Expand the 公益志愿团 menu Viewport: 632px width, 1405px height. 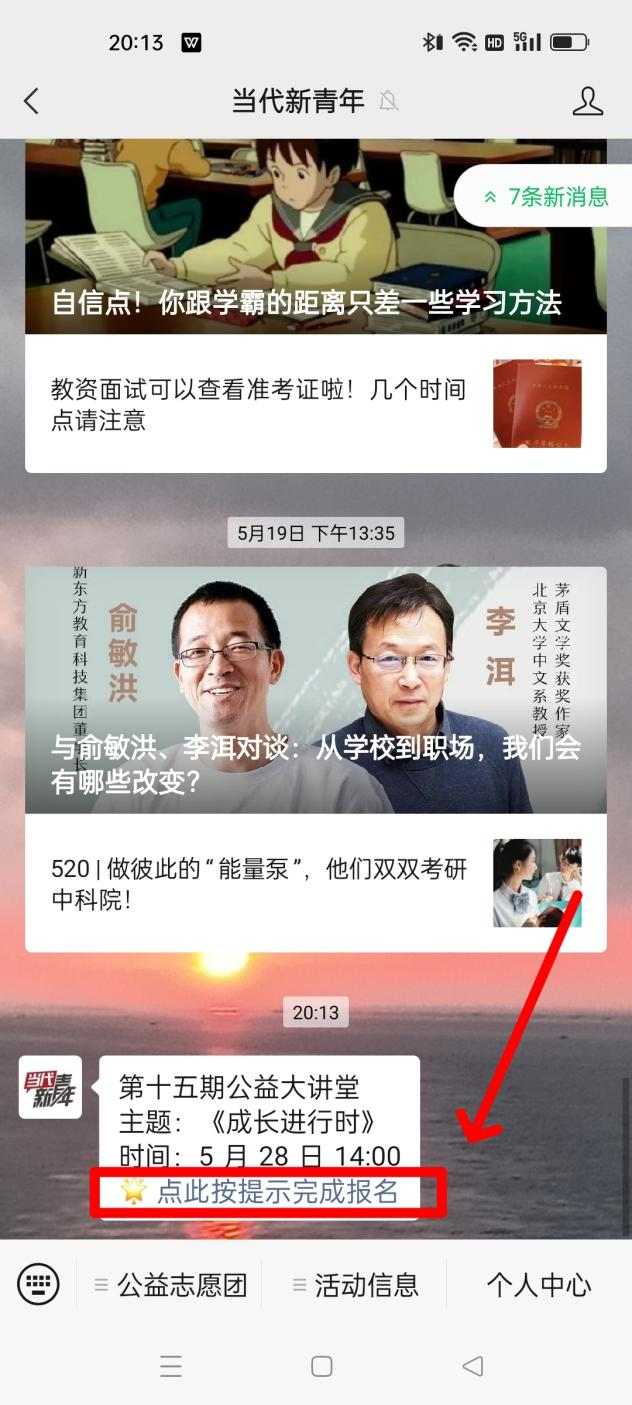click(x=170, y=1285)
